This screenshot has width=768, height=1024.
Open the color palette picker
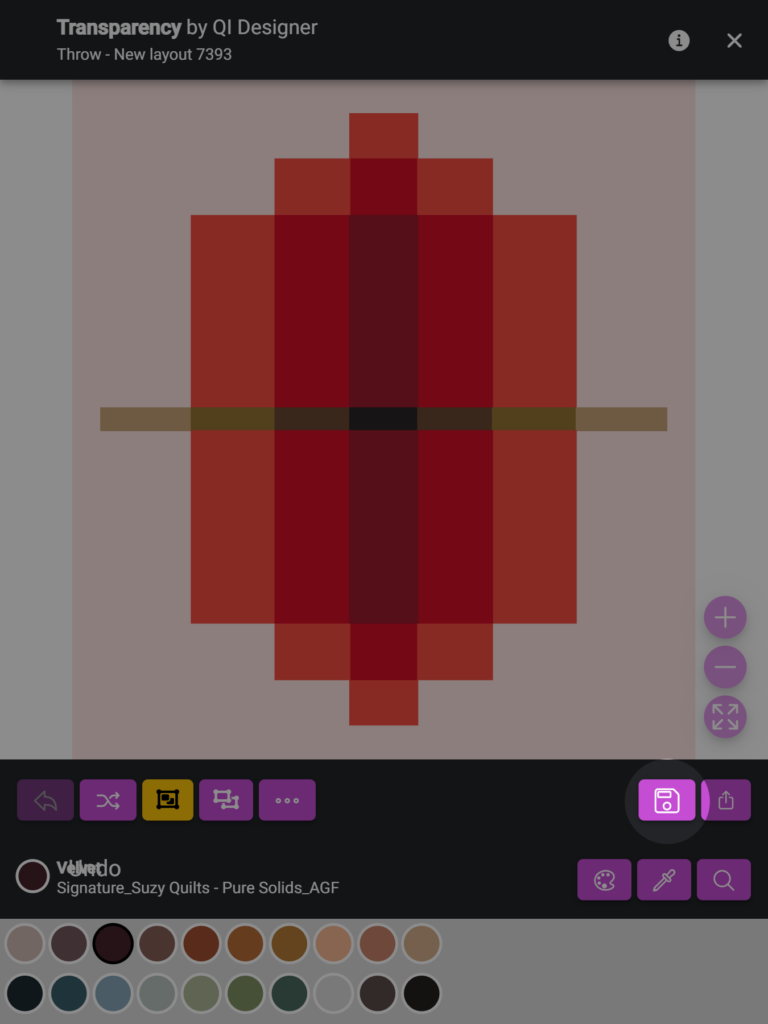click(x=604, y=880)
